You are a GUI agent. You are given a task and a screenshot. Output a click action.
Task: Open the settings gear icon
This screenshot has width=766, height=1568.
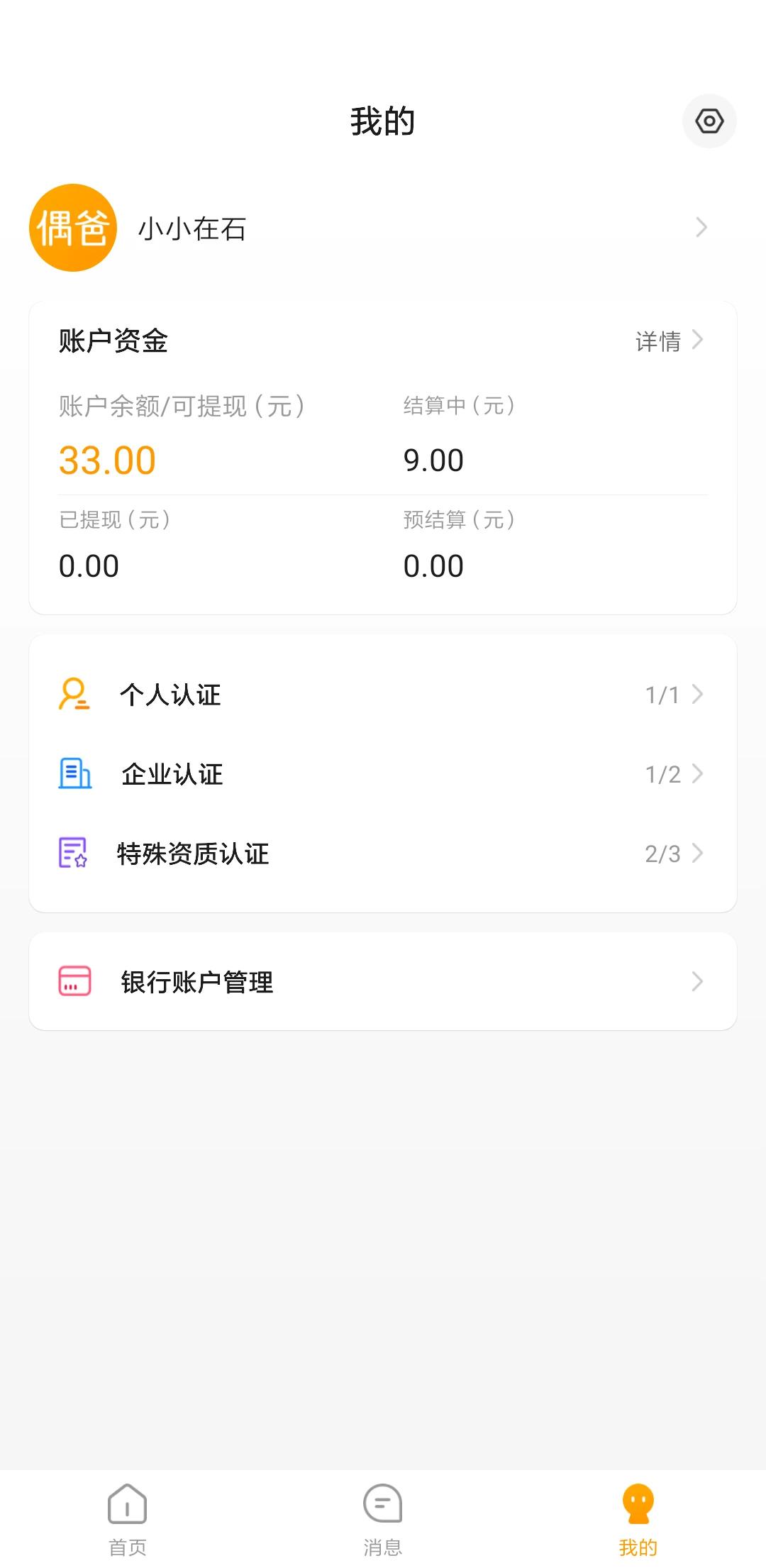pyautogui.click(x=709, y=121)
